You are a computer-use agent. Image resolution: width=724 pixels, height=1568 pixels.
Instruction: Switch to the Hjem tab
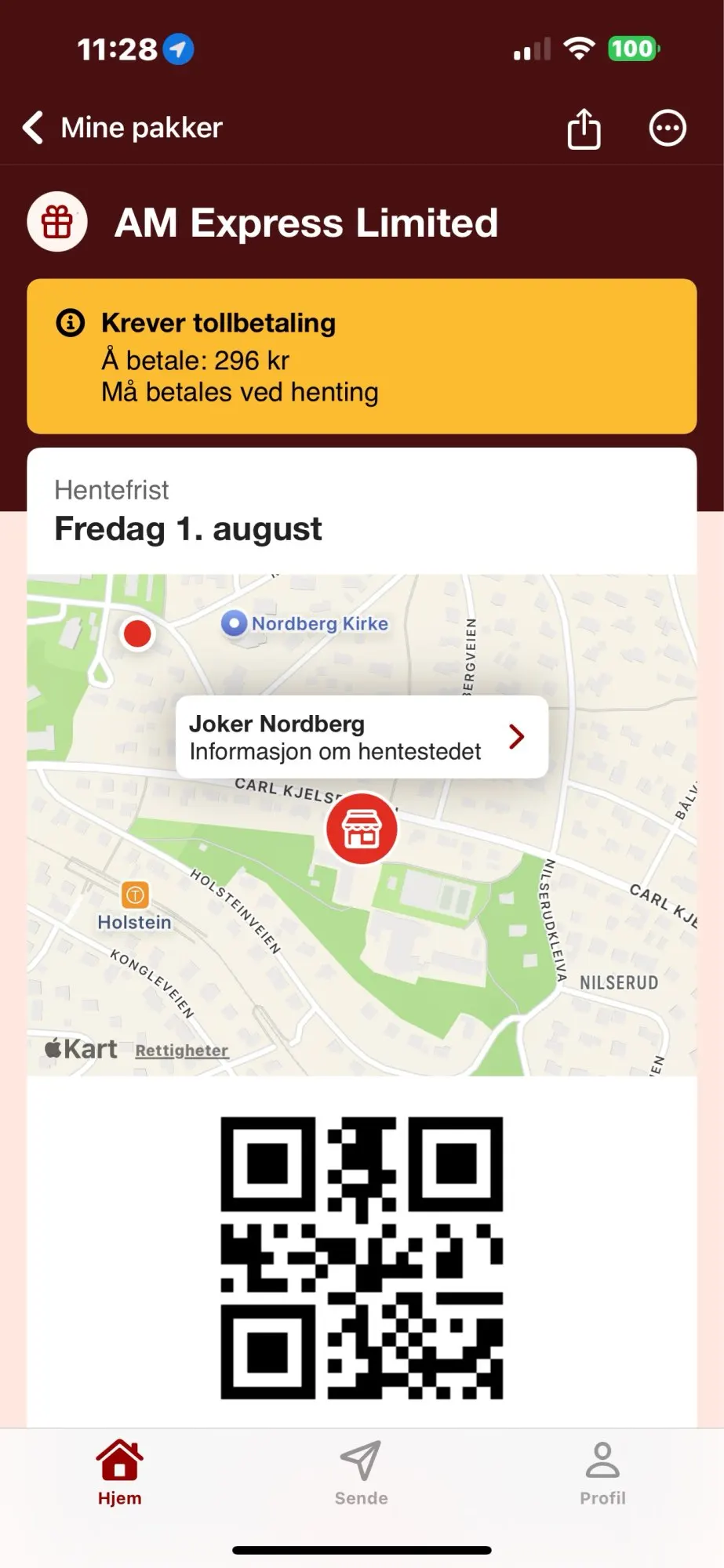point(120,1474)
